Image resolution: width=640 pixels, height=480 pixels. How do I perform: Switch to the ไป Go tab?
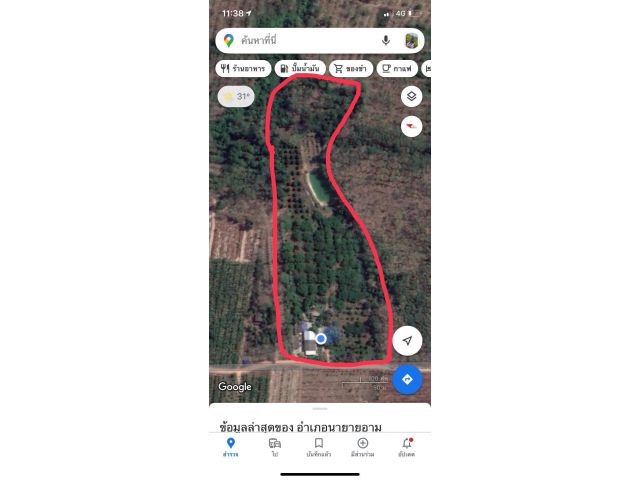[x=275, y=447]
